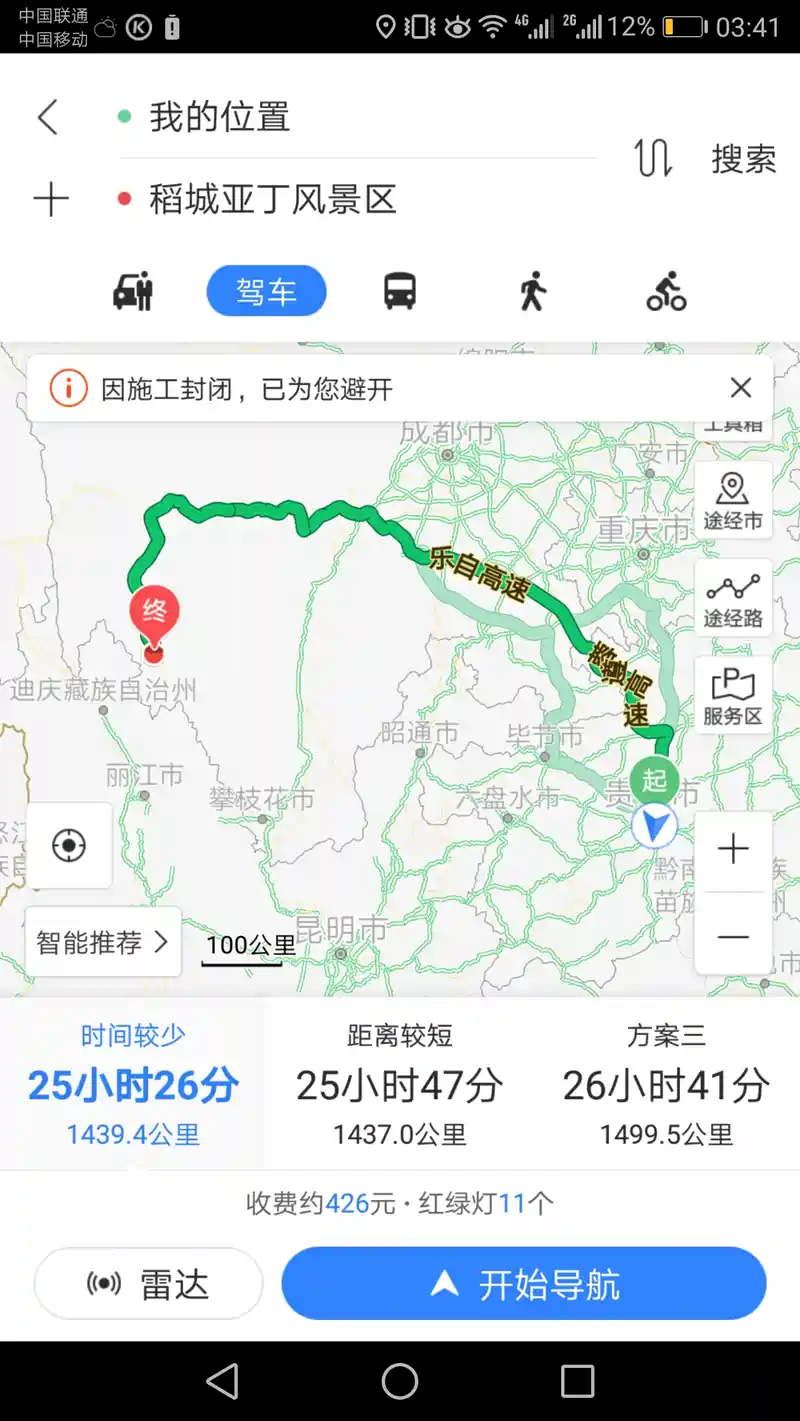This screenshot has width=800, height=1421.
Task: Switch to walking mode
Action: pyautogui.click(x=533, y=292)
